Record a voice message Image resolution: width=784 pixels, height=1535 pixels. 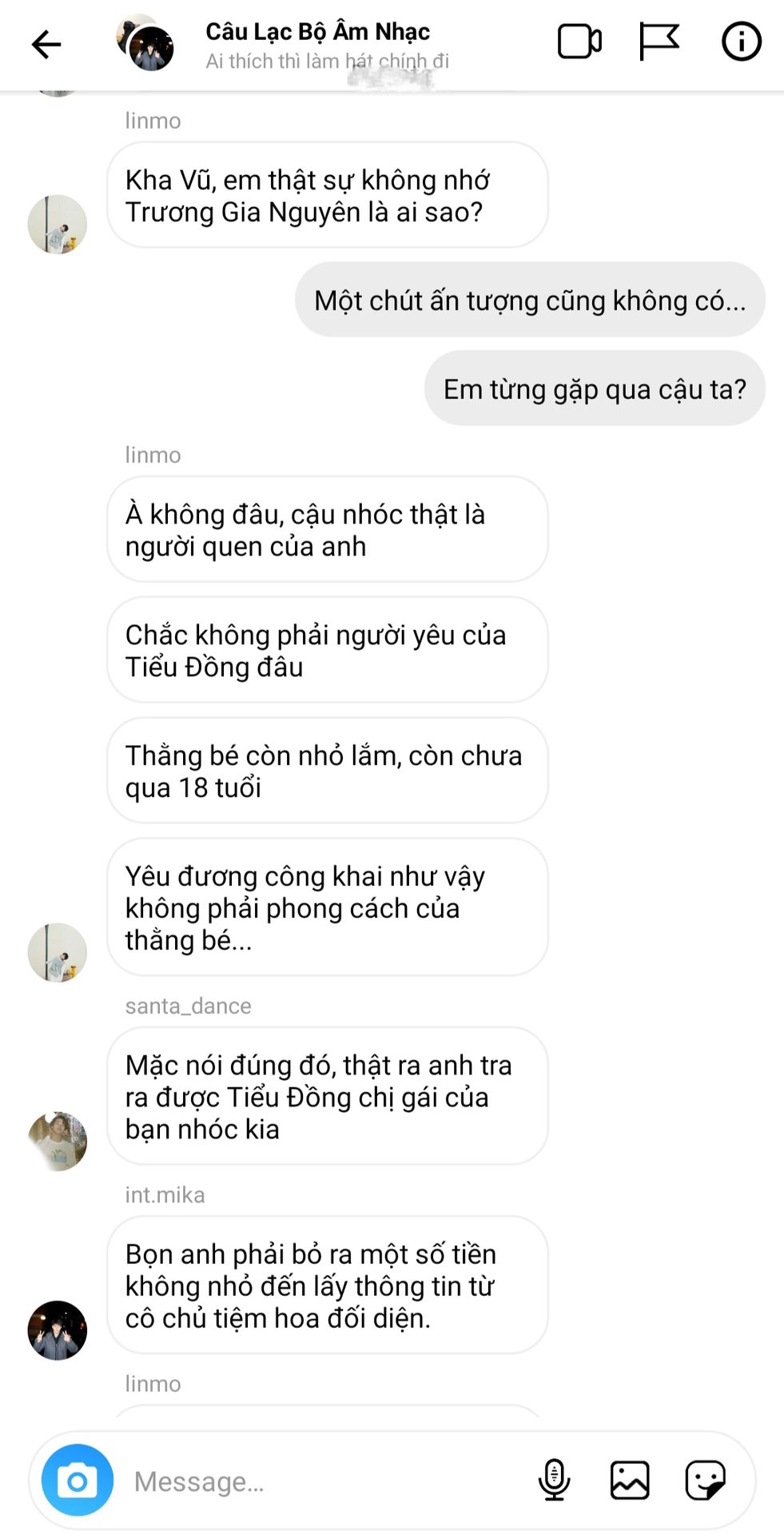click(x=554, y=1480)
